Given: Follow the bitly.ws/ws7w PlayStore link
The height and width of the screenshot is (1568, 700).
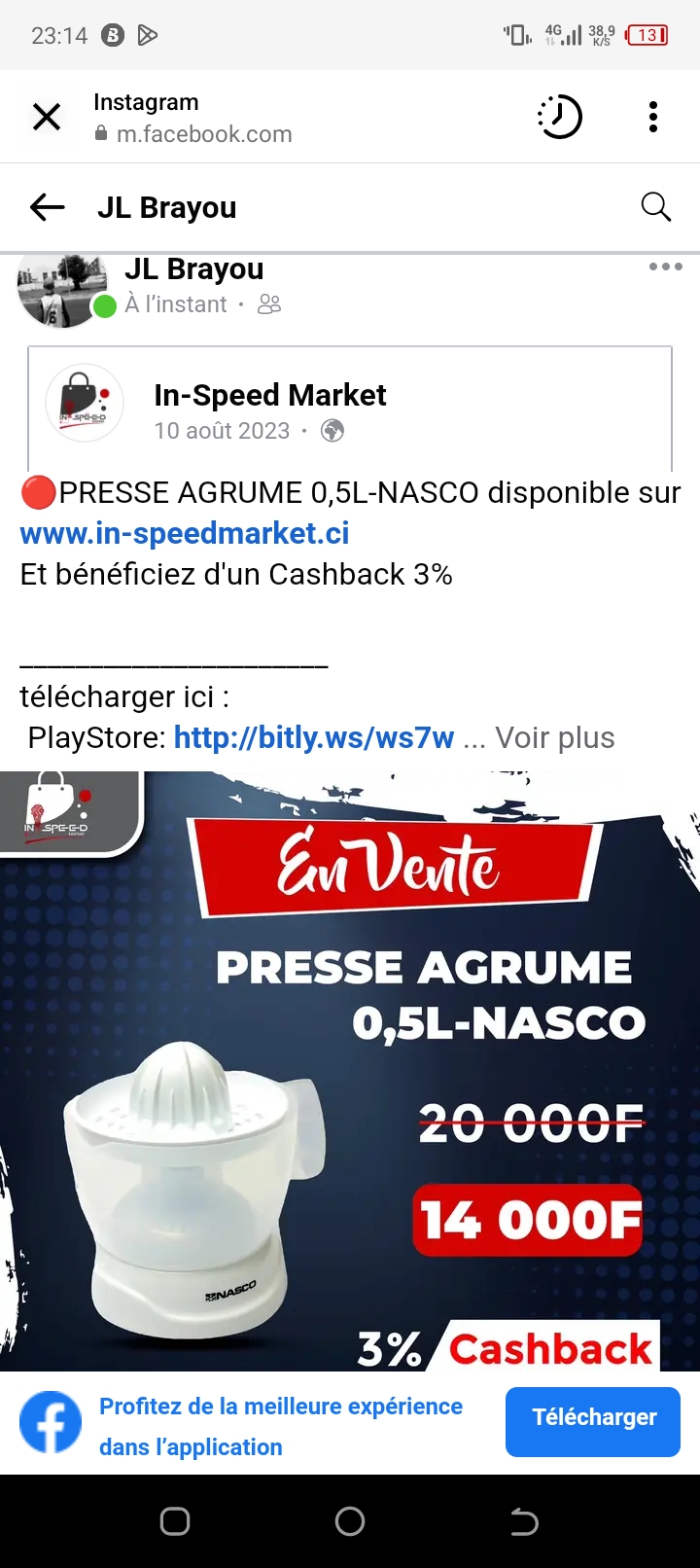Looking at the screenshot, I should [x=313, y=737].
